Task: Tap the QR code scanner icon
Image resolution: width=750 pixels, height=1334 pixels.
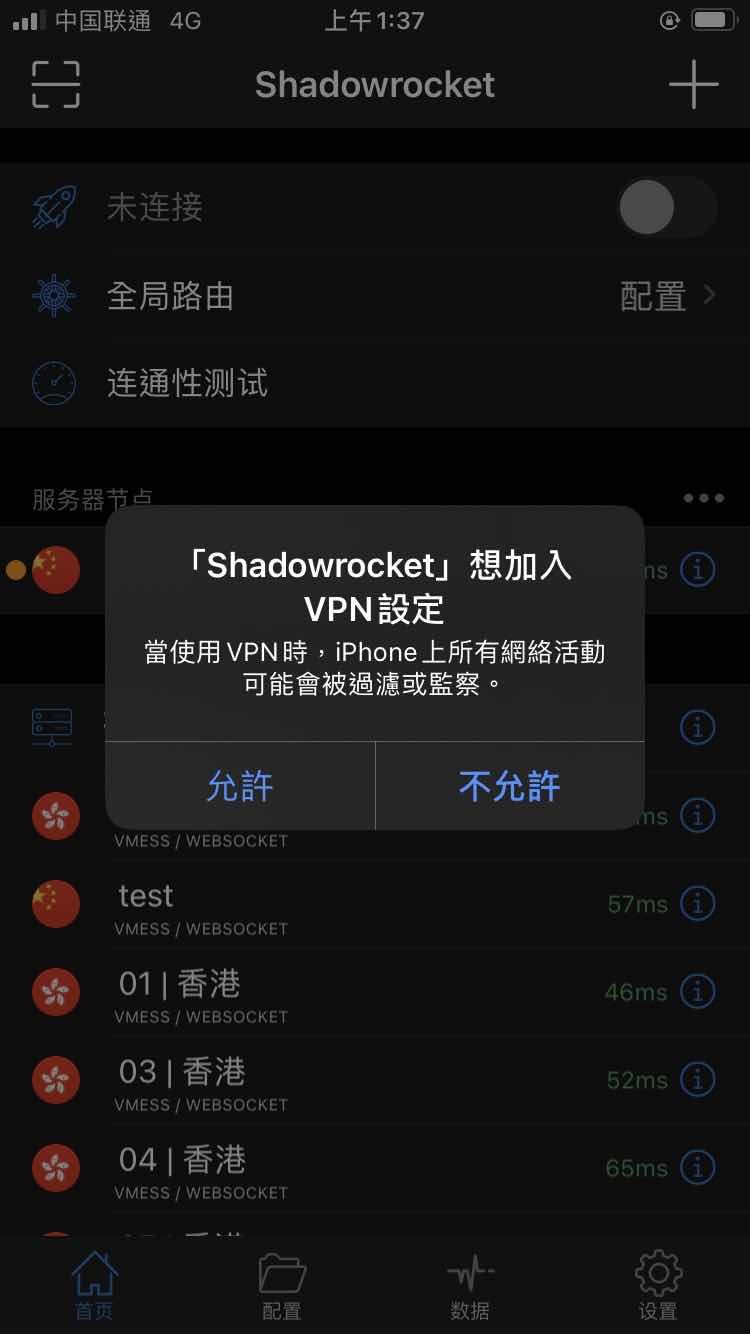Action: pyautogui.click(x=60, y=85)
